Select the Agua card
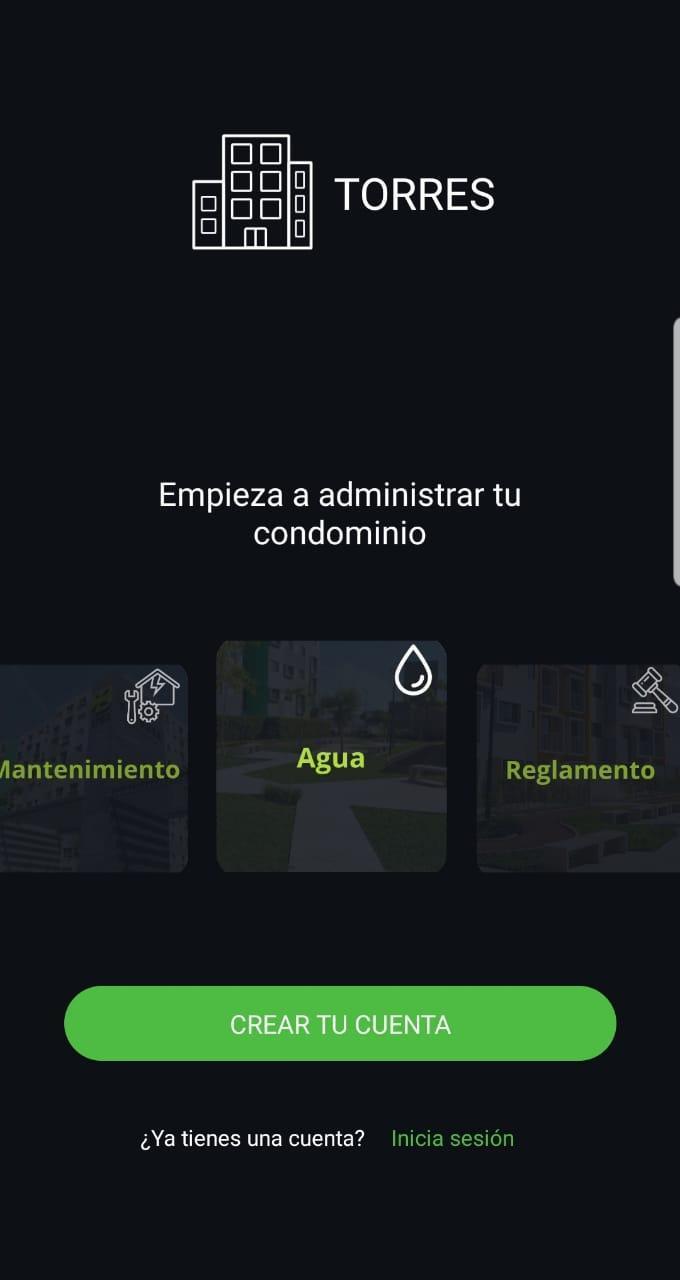This screenshot has height=1280, width=680. coord(331,757)
